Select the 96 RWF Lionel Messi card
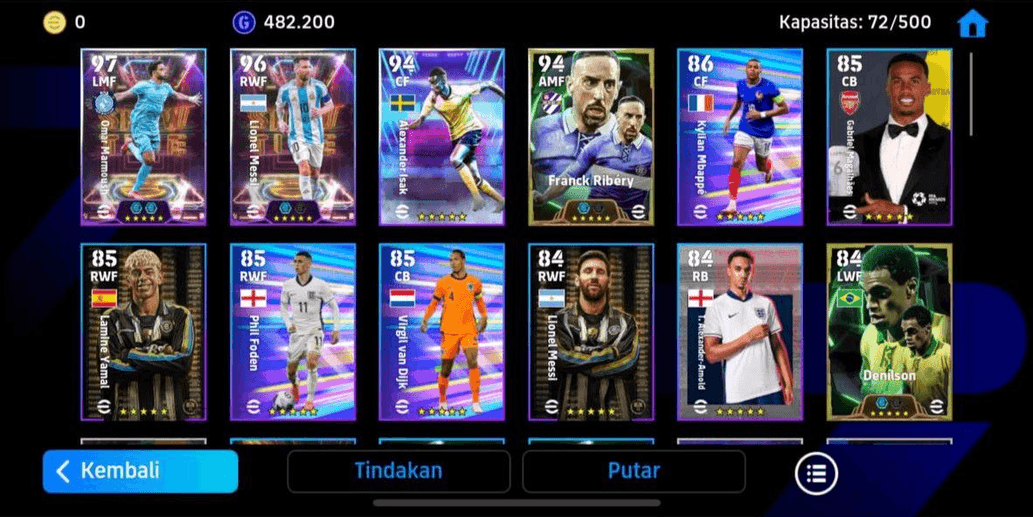This screenshot has width=1033, height=517. pos(292,137)
